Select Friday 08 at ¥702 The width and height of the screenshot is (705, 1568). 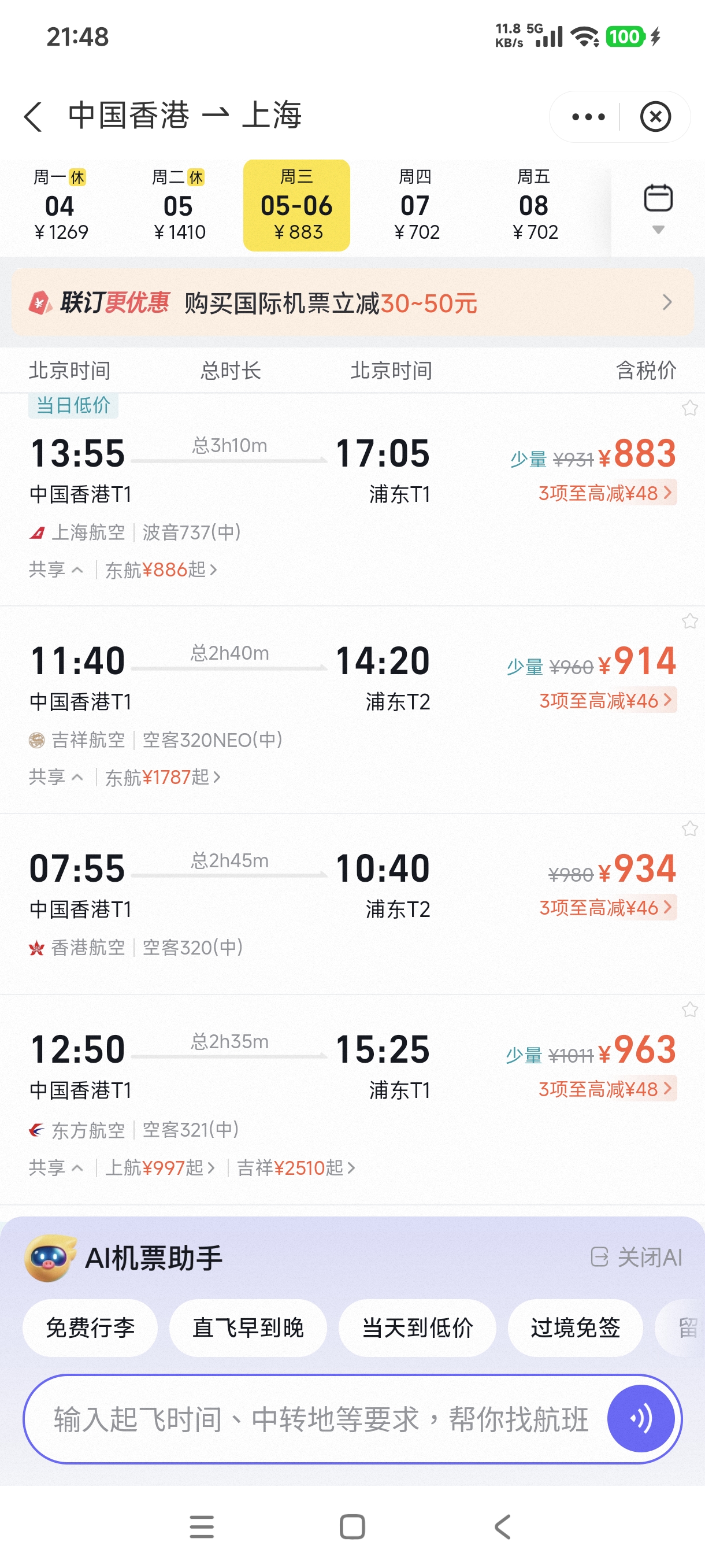(x=535, y=206)
